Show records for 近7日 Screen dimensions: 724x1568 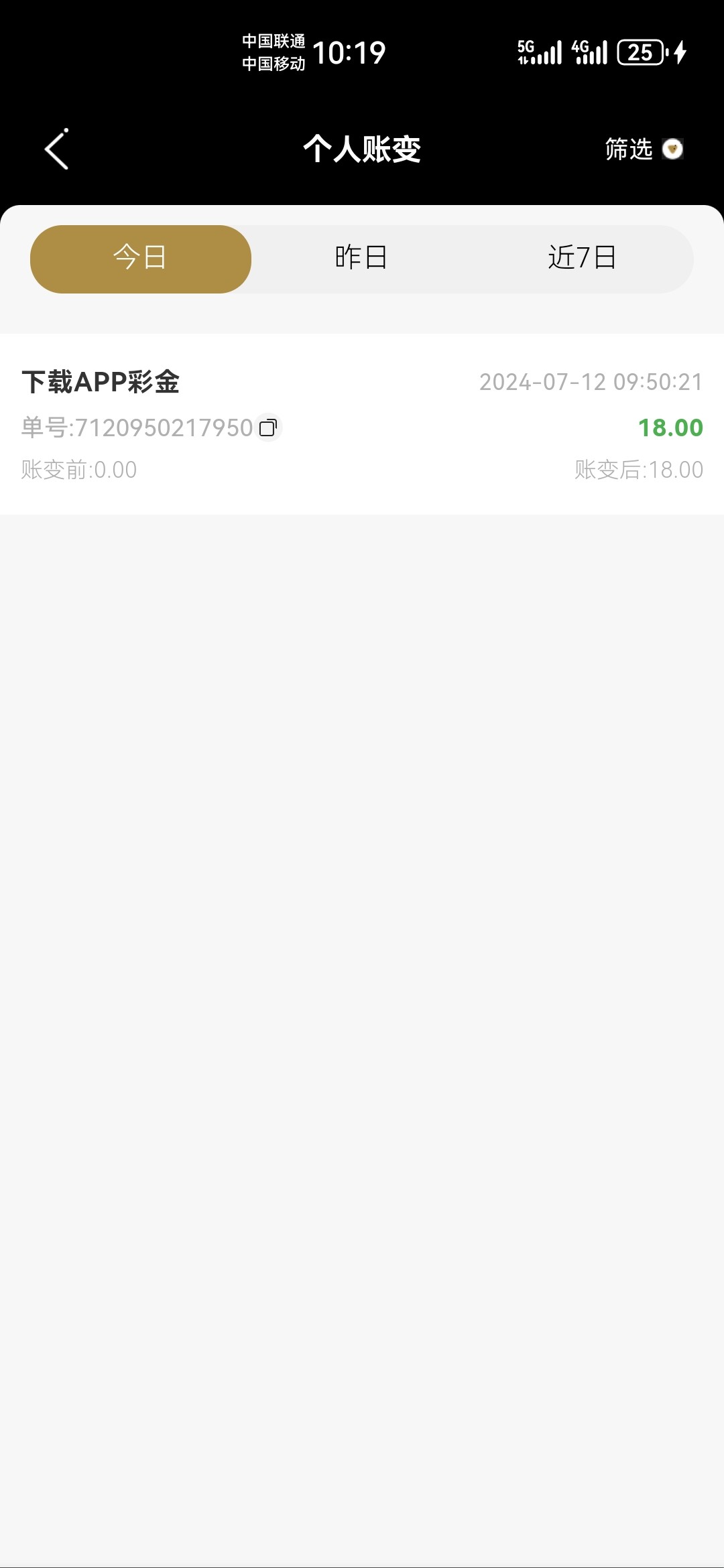pyautogui.click(x=582, y=259)
